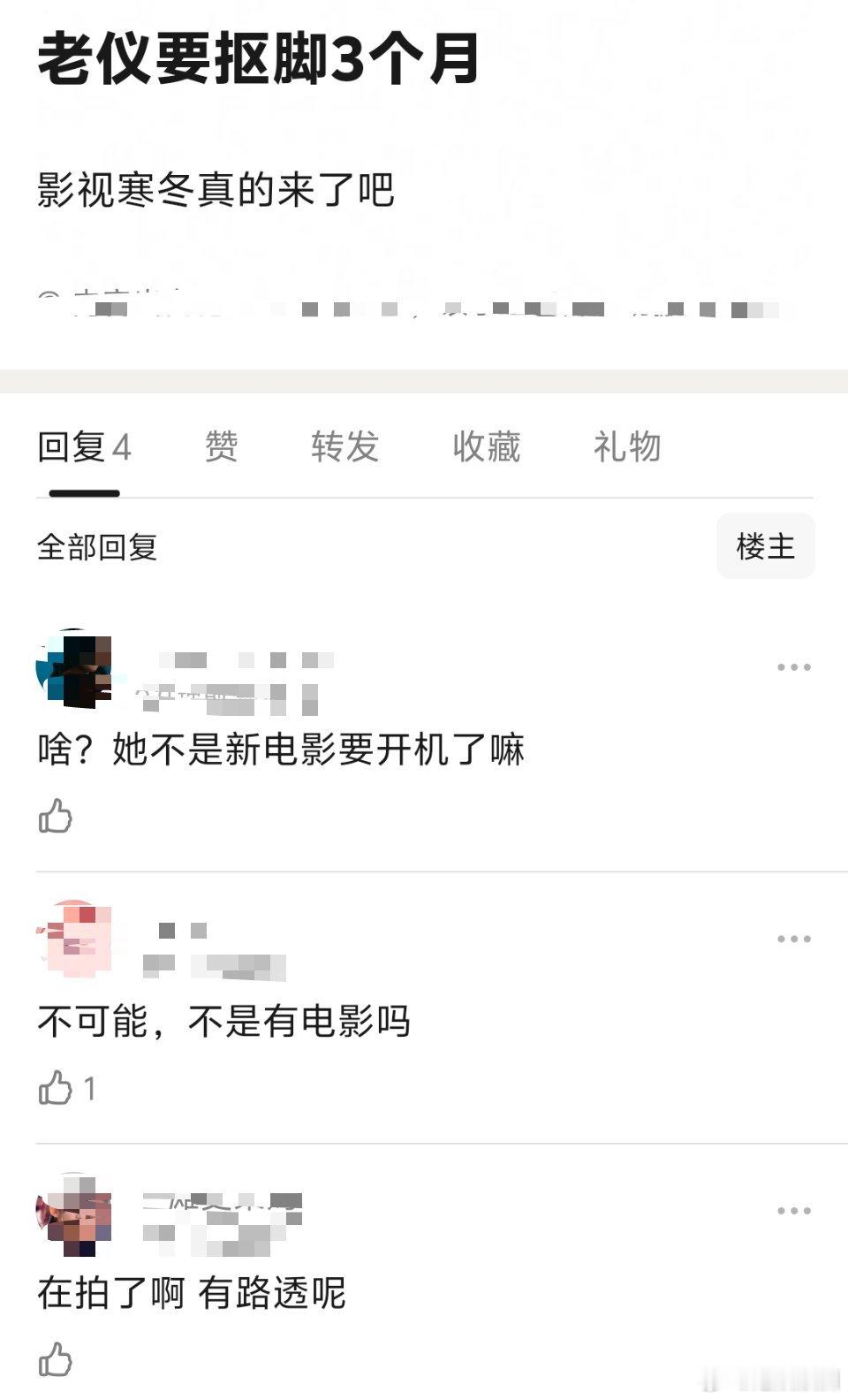
Task: Expand the 赞 likes list
Action: [x=221, y=448]
